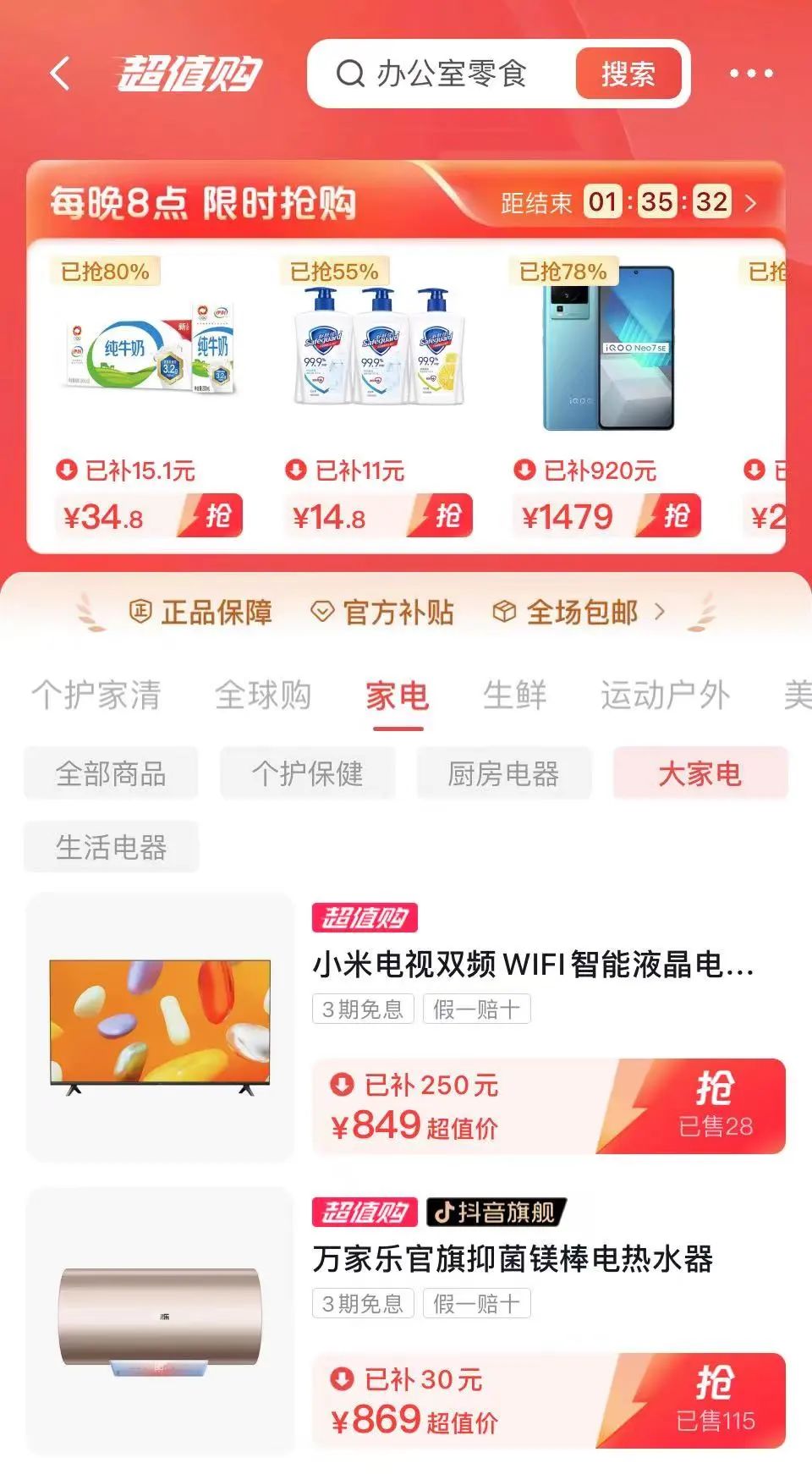Go back with the top-left arrow
Viewport: 812px width, 1474px height.
coord(59,74)
